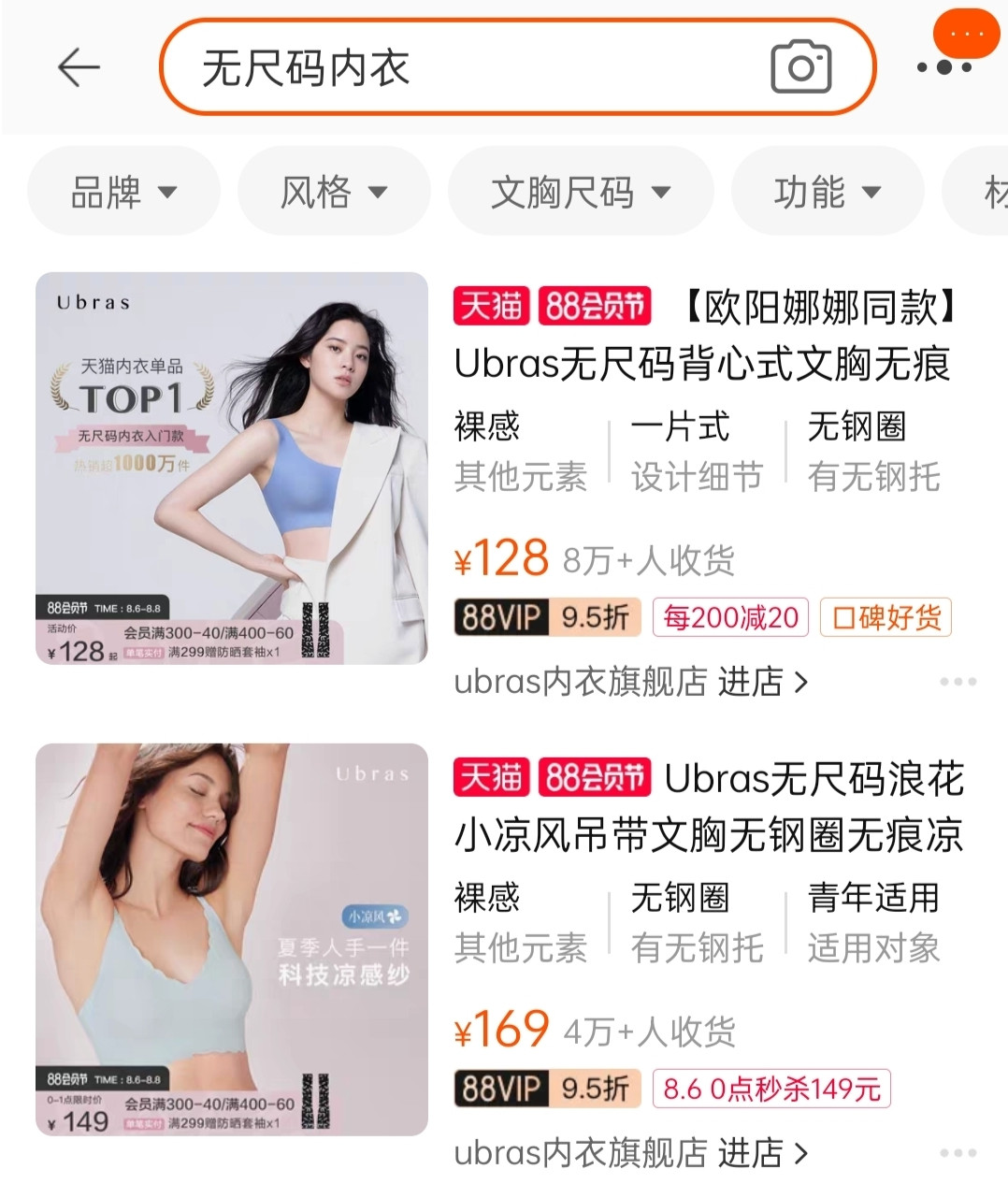Viewport: 1008px width, 1198px height.
Task: Select the 功能 filter tab
Action: coord(827,190)
